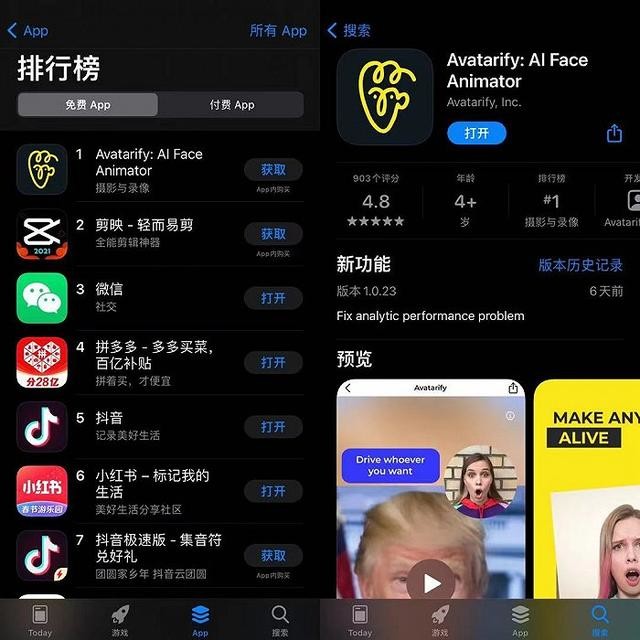Switch to the 付费 App segment

click(231, 105)
